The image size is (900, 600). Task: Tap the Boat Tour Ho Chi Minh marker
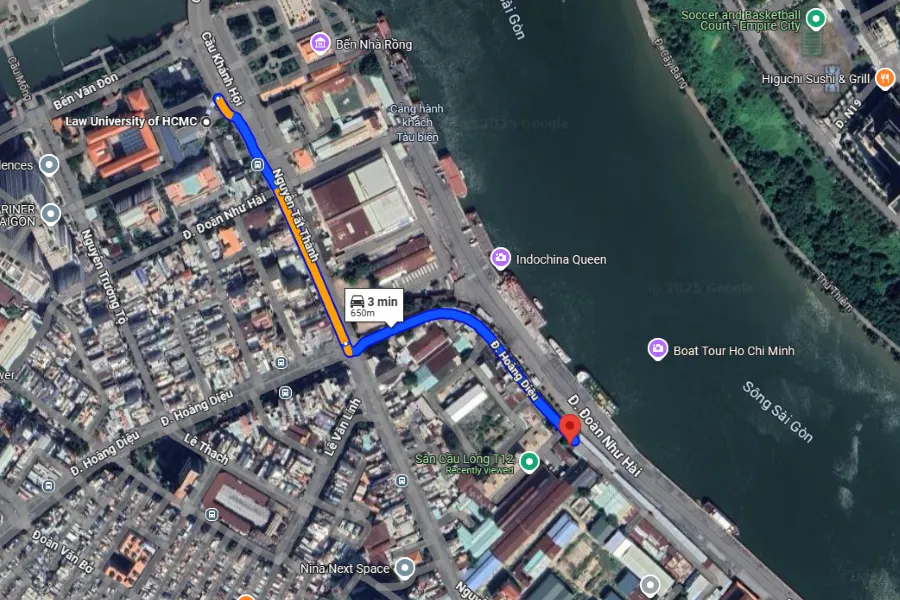[658, 349]
